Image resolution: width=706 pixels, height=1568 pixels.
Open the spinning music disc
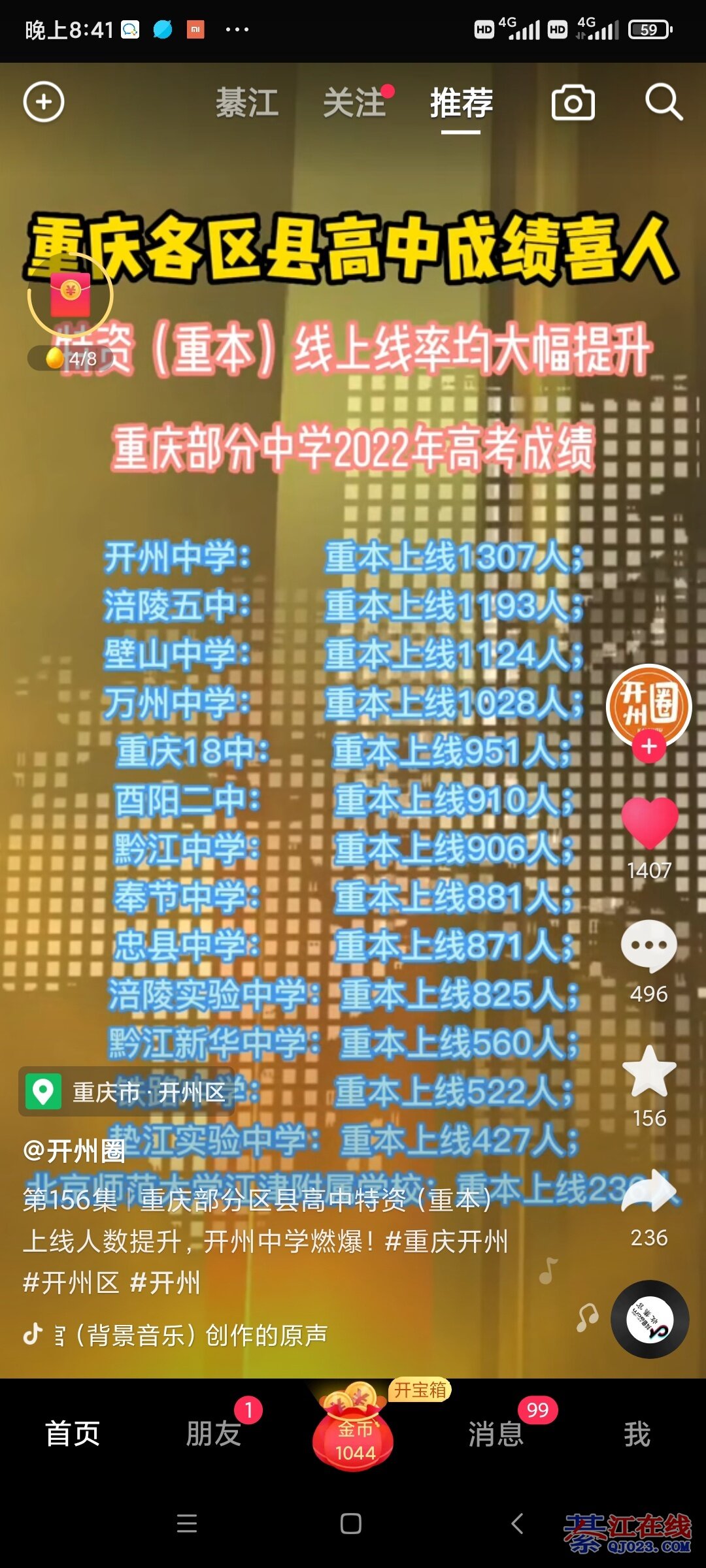click(x=649, y=1318)
